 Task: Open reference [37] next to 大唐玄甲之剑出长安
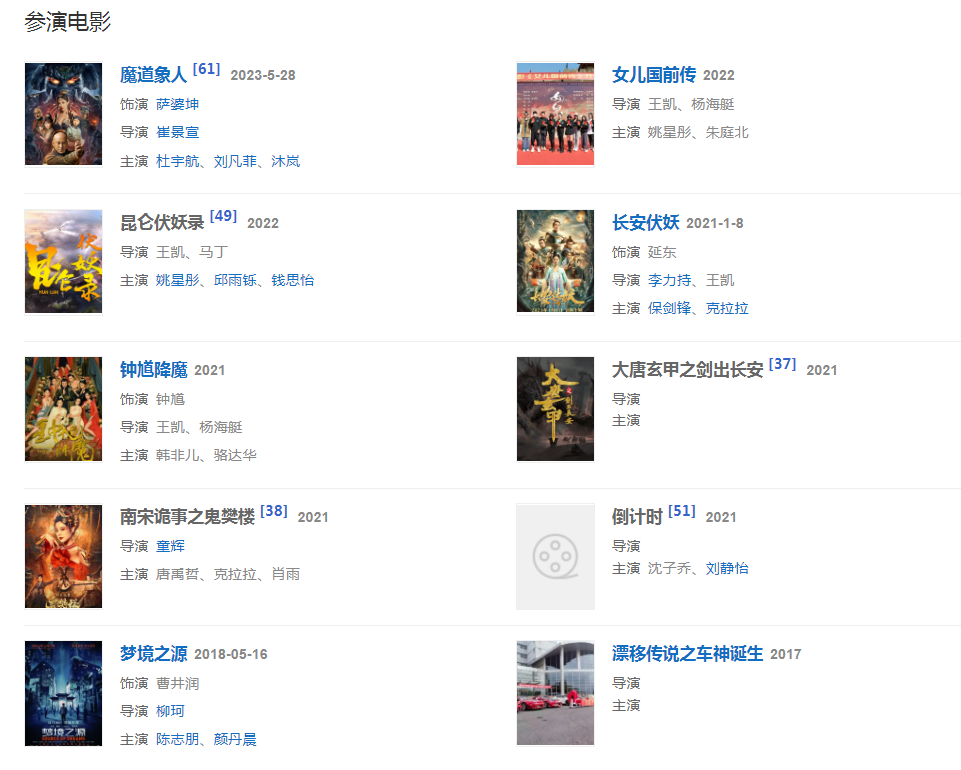click(x=782, y=364)
